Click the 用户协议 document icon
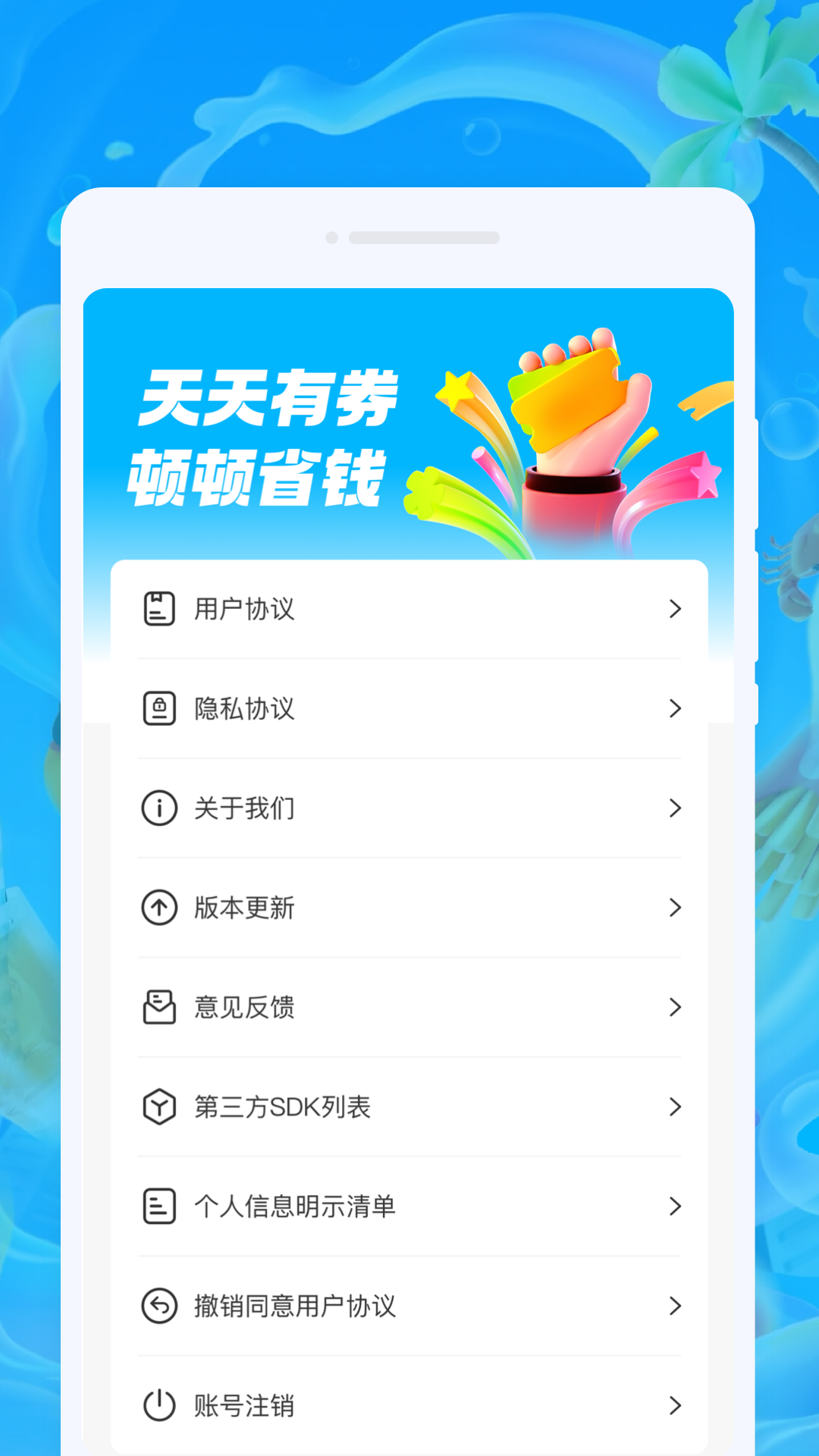Screen dimensions: 819x1456 (158, 608)
